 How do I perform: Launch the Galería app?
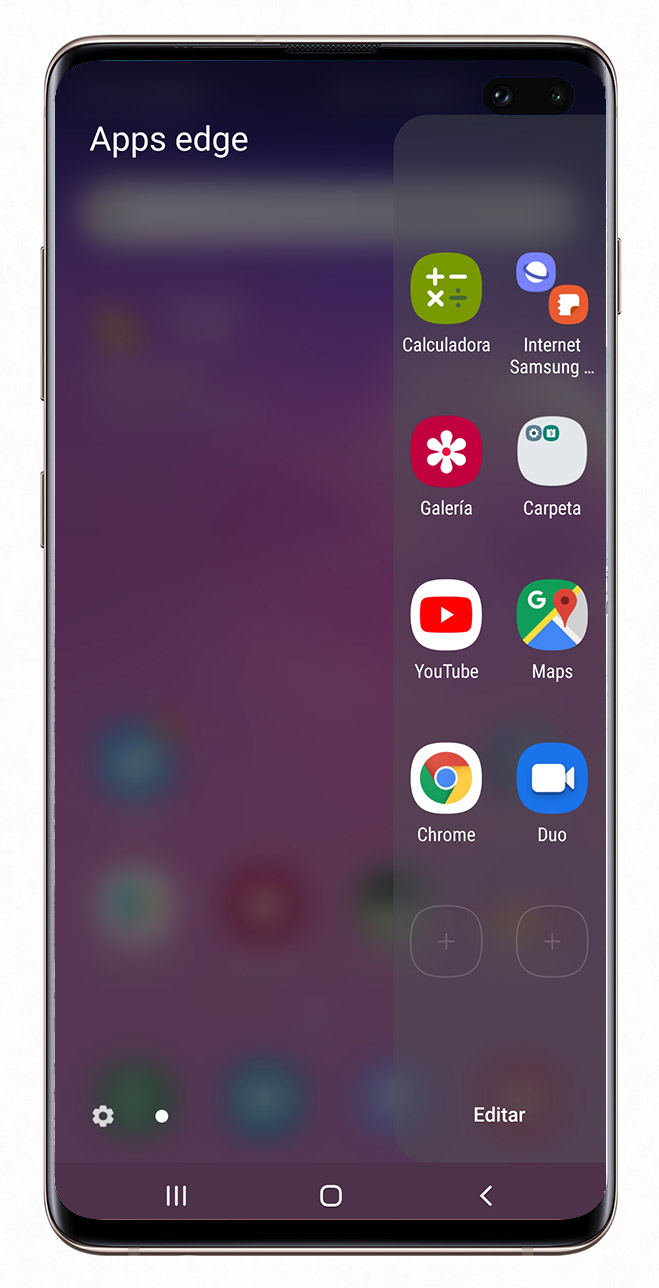tap(446, 452)
